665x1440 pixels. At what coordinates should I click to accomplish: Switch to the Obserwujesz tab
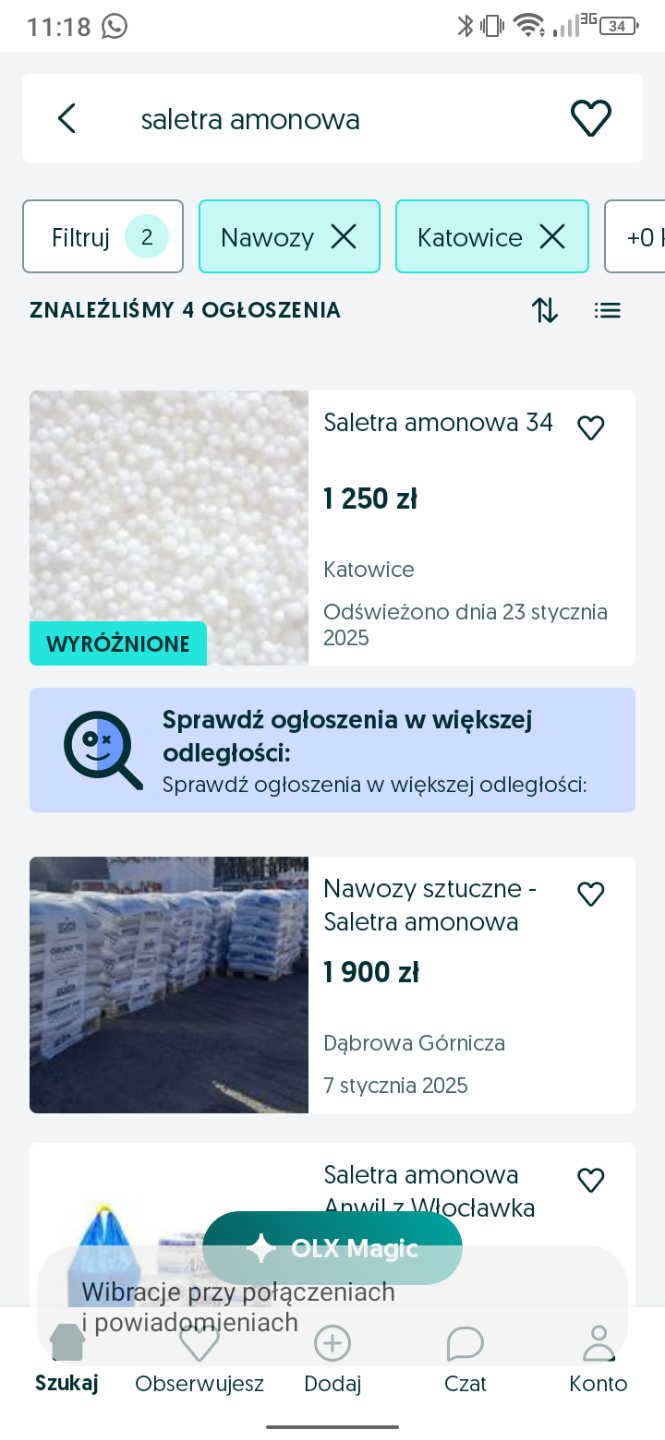click(199, 1360)
